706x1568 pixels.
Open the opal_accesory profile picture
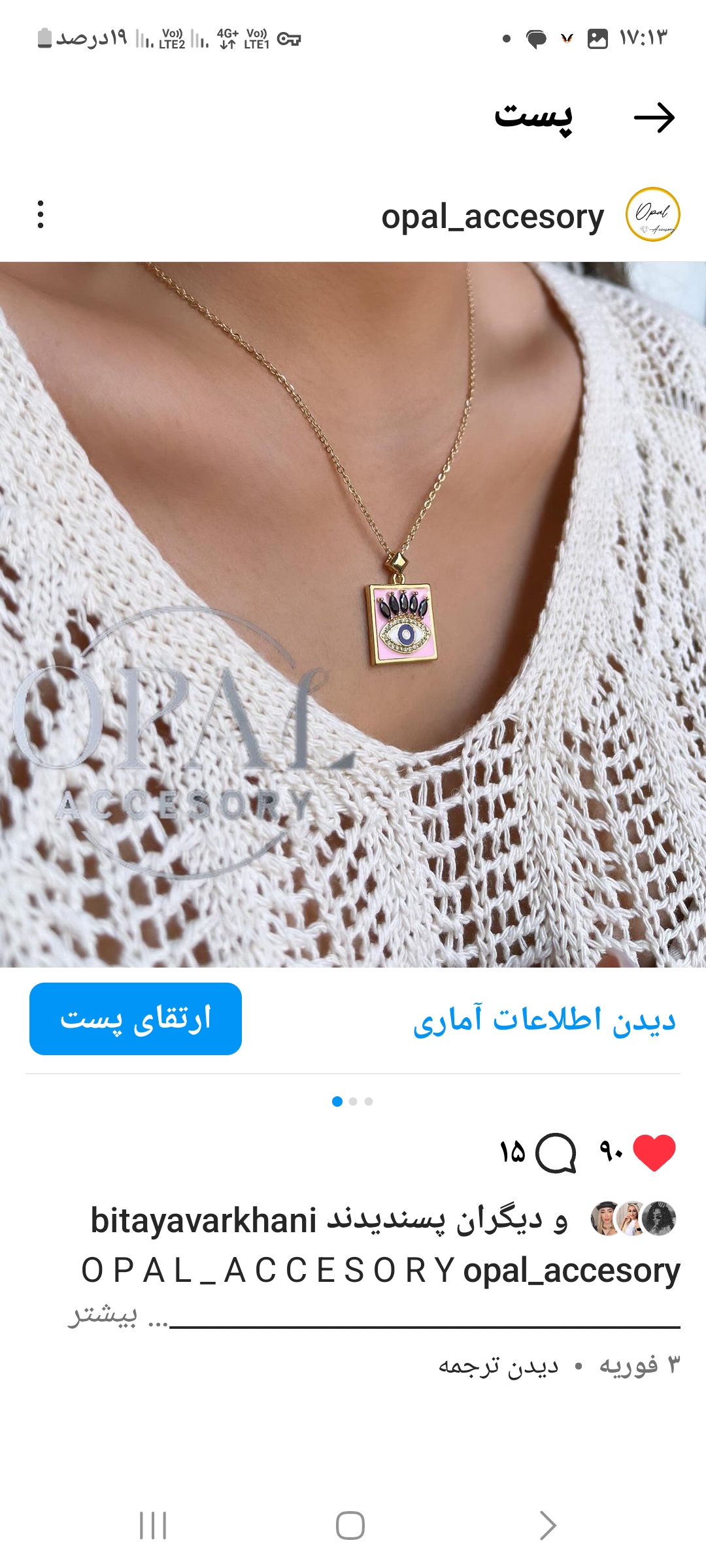[652, 214]
